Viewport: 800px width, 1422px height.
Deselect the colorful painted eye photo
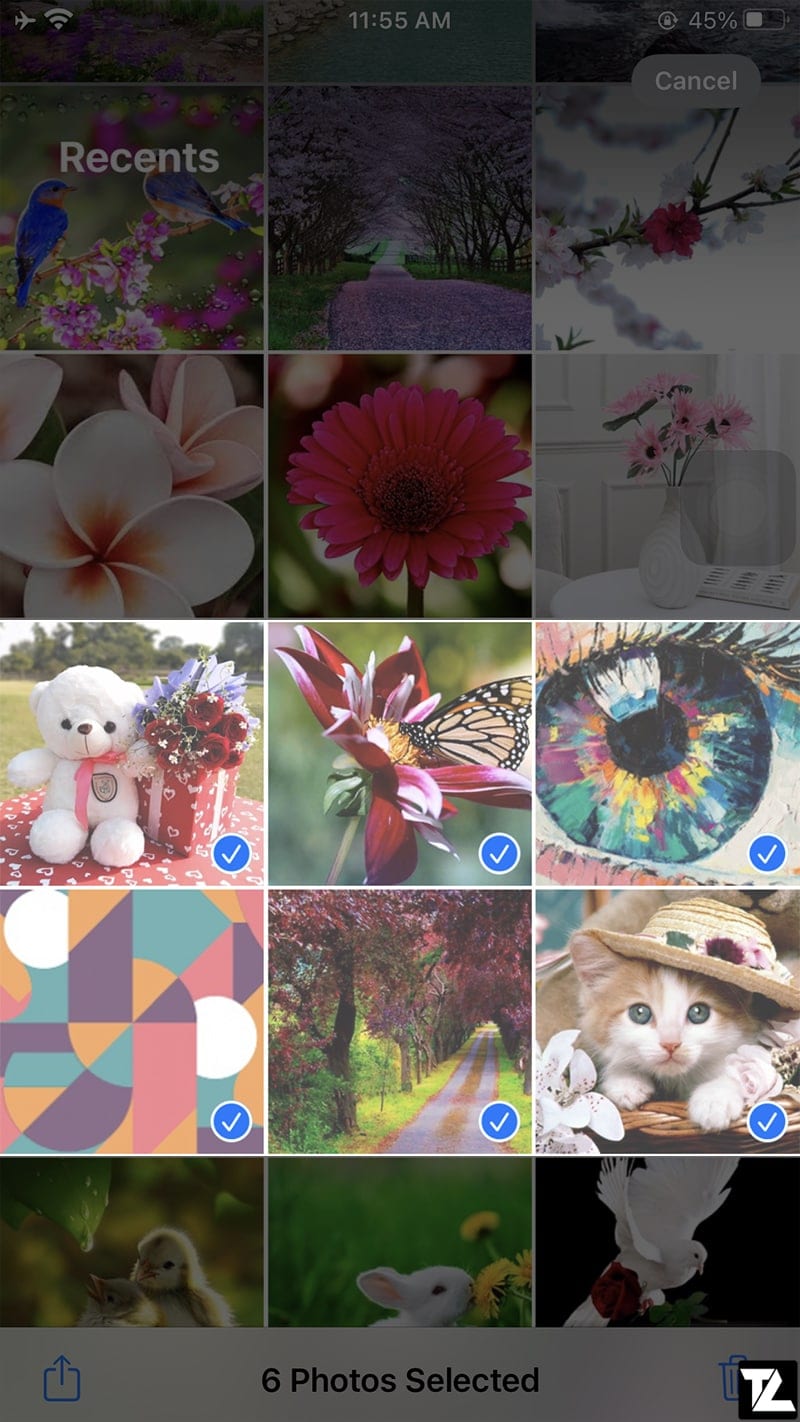(x=668, y=753)
